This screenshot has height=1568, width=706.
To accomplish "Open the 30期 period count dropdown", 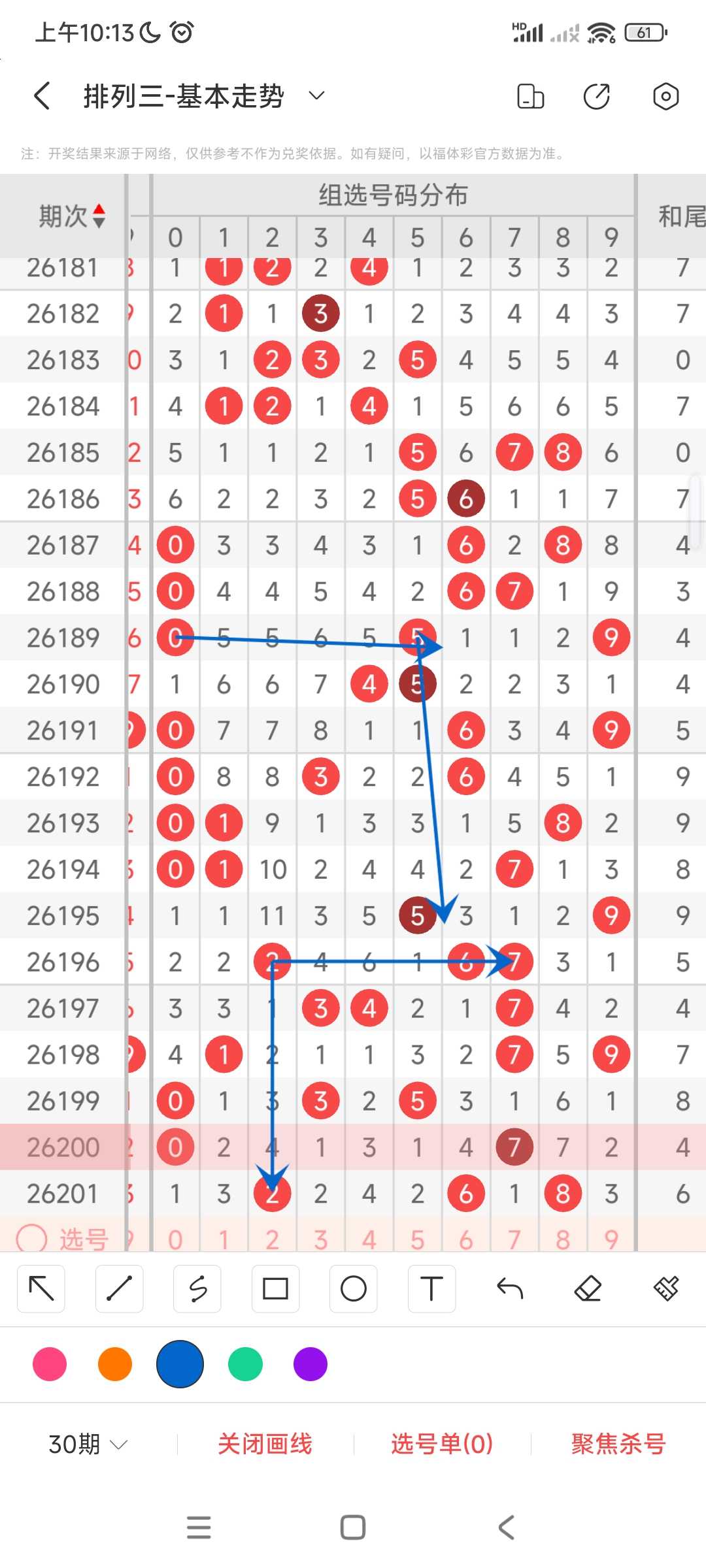I will pos(88,1444).
